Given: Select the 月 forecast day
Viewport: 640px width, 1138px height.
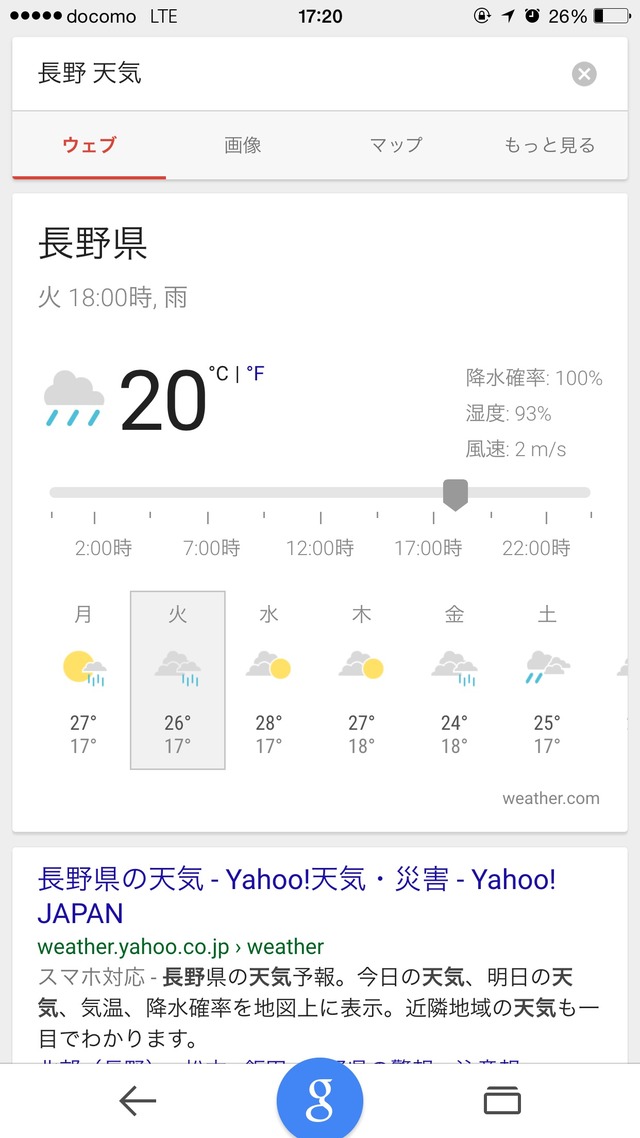Looking at the screenshot, I should click(x=83, y=680).
